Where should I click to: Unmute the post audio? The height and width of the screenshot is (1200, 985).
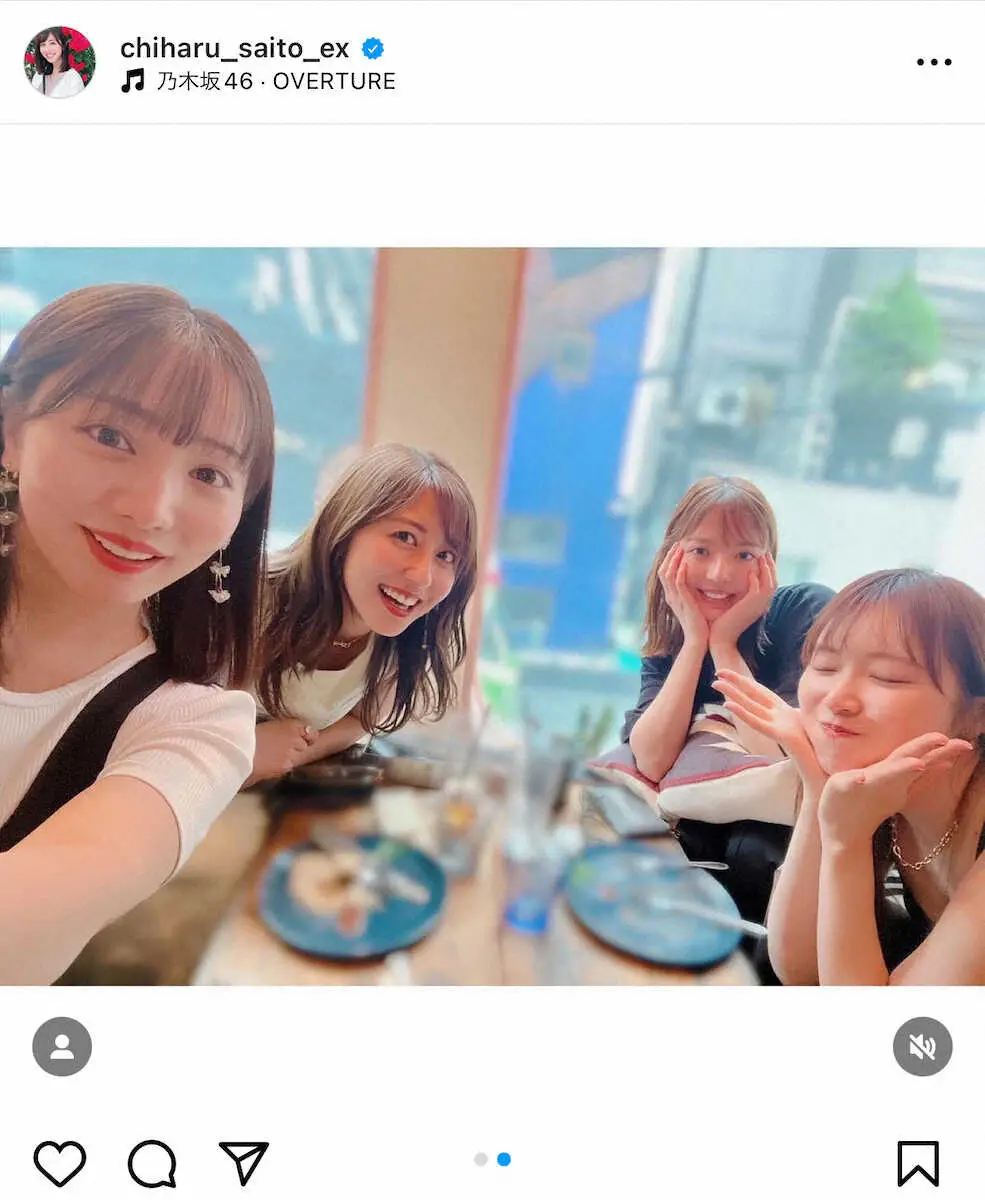[x=922, y=1047]
